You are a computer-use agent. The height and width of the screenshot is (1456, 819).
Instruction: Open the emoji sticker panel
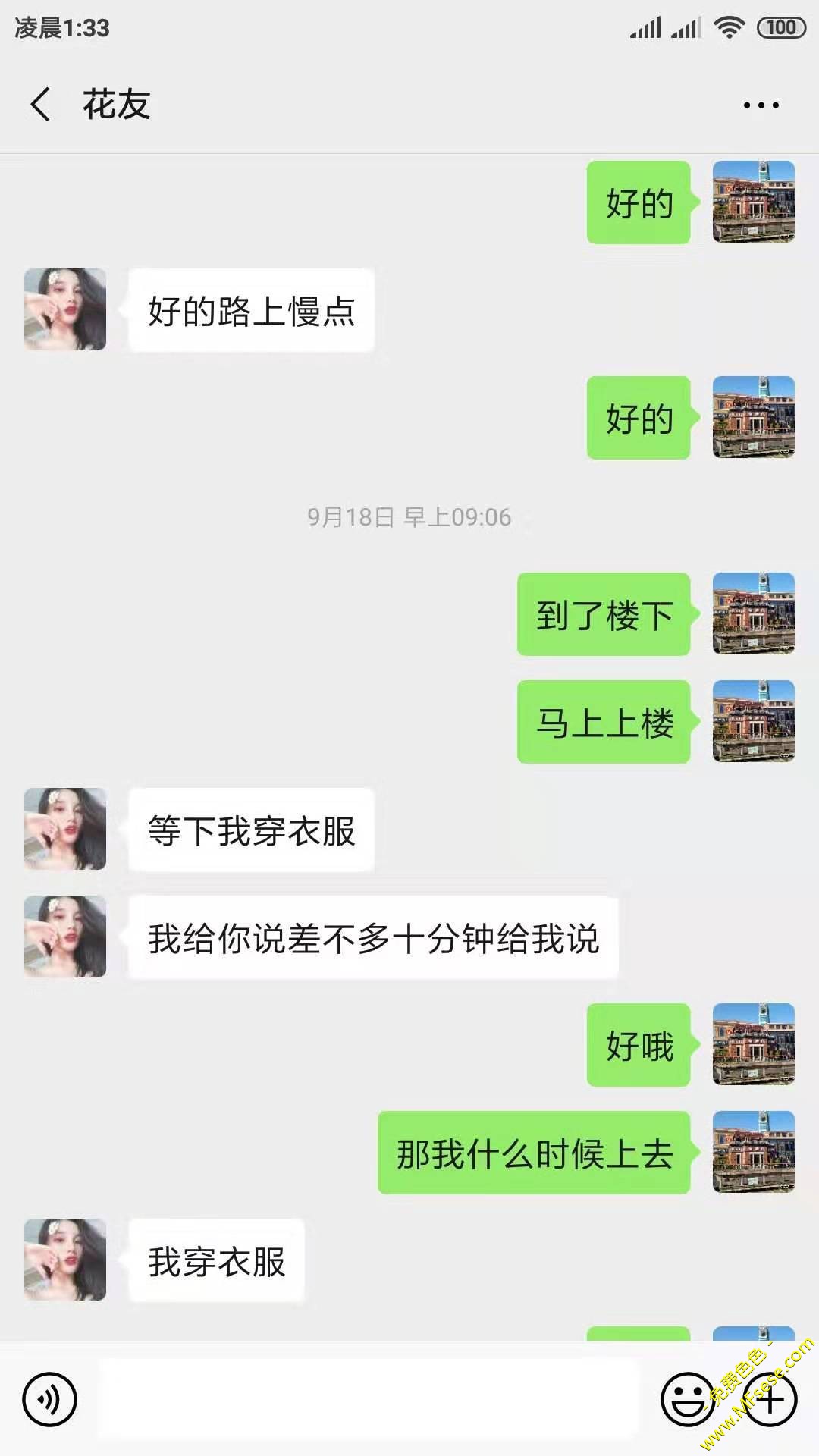click(688, 1399)
